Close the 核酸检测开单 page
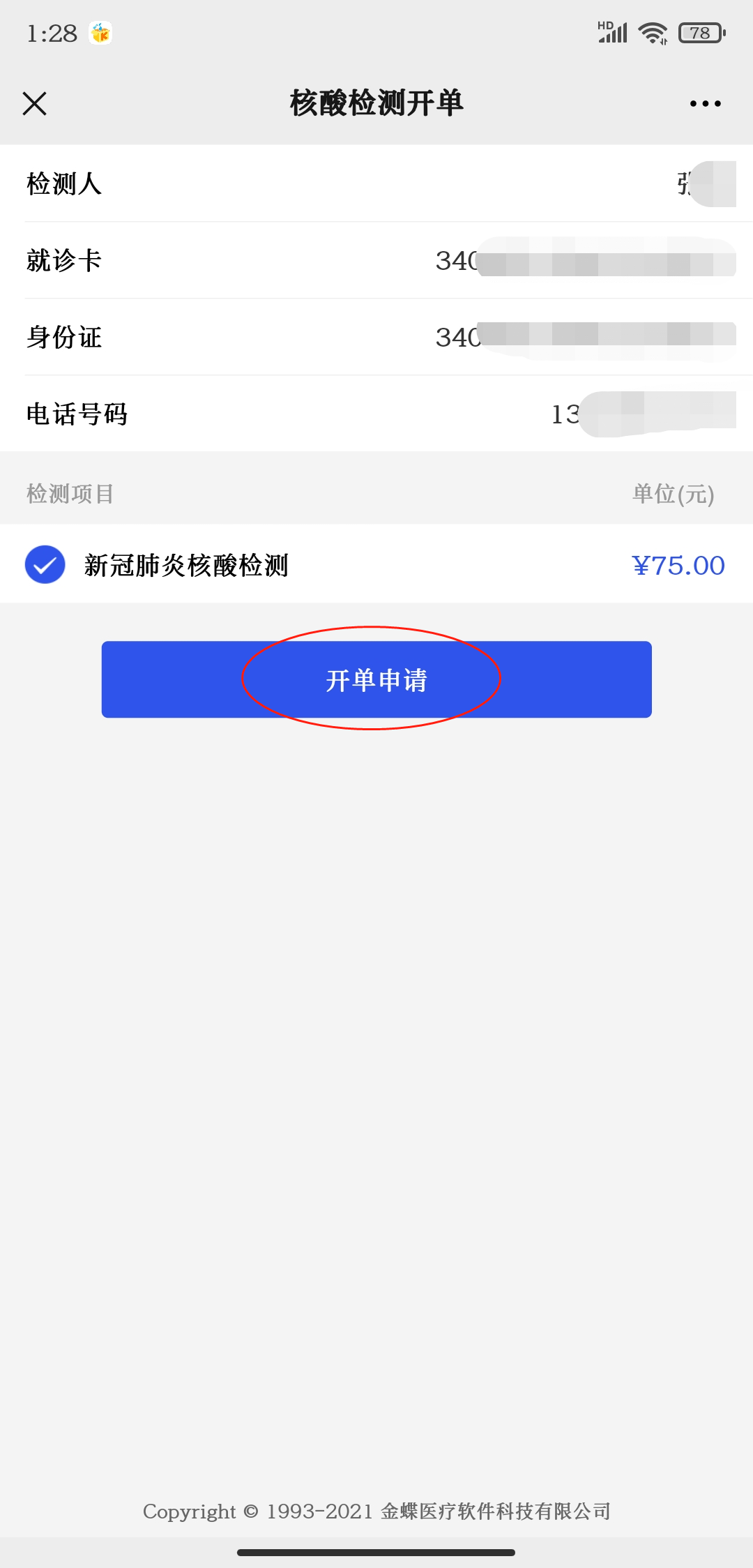The width and height of the screenshot is (753, 1568). (34, 104)
